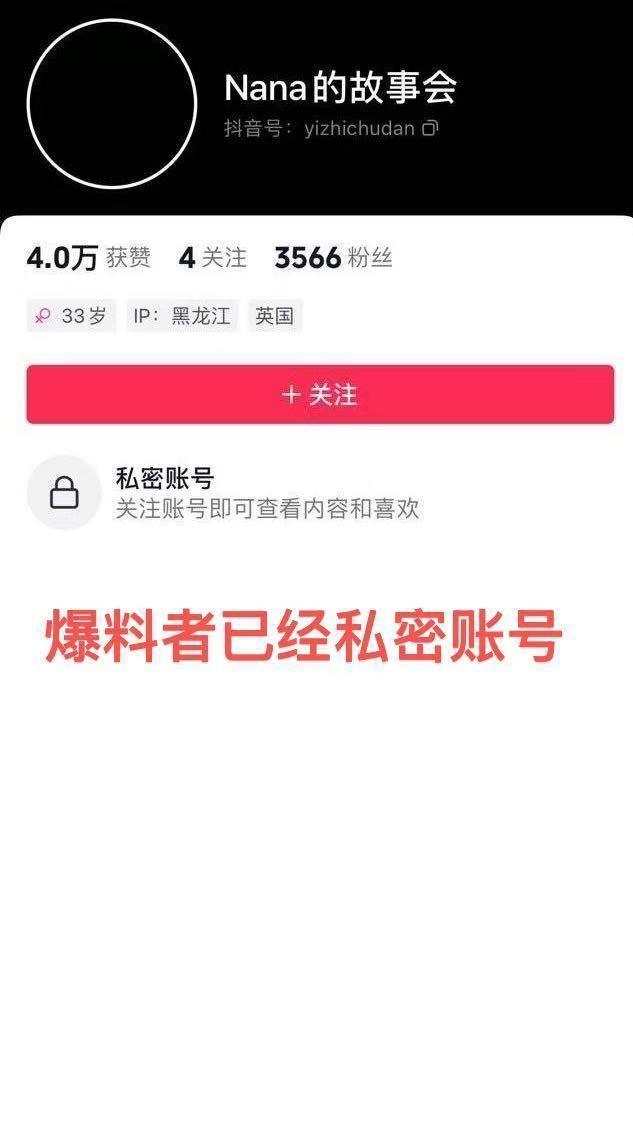View the 4 关注 following list
The width and height of the screenshot is (633, 1141).
[212, 258]
